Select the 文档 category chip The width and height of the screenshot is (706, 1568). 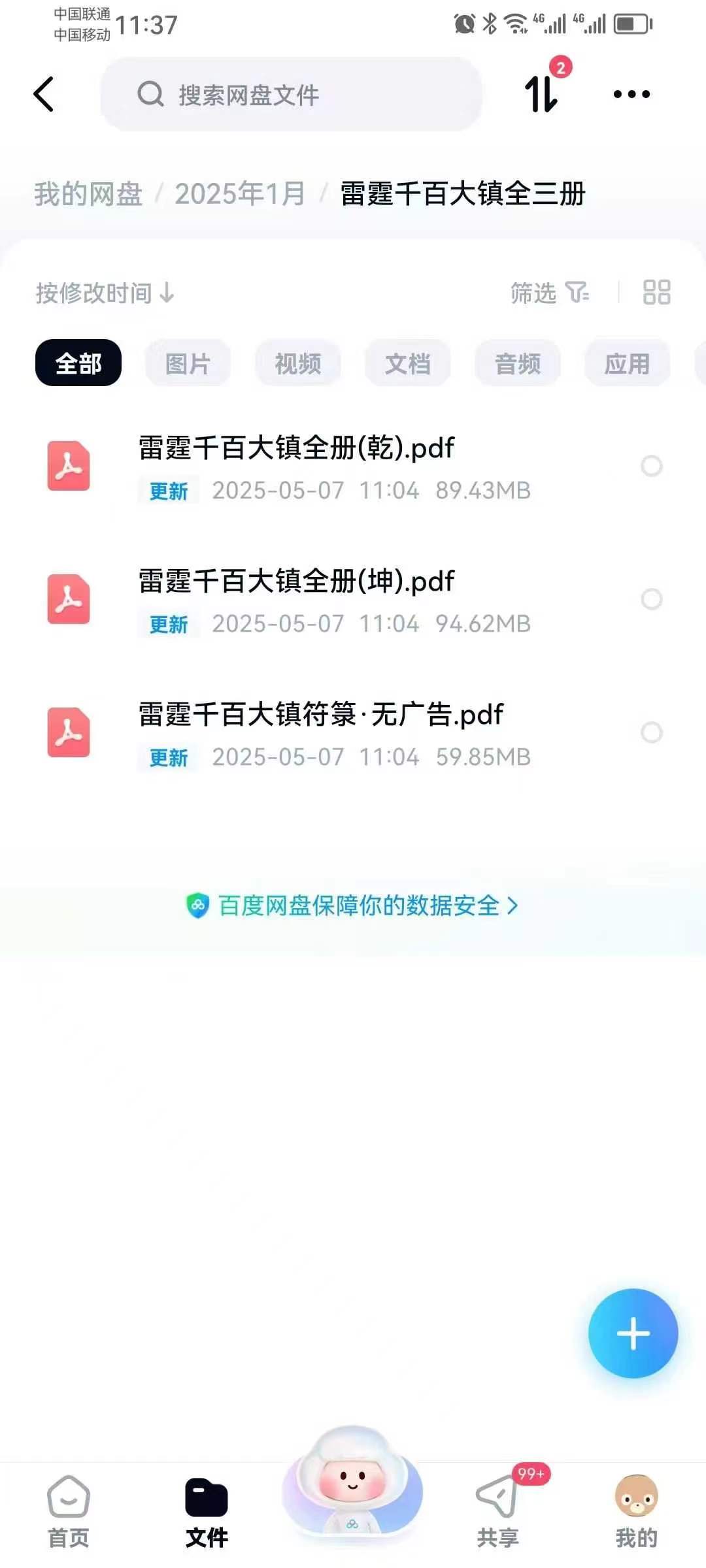tap(407, 363)
